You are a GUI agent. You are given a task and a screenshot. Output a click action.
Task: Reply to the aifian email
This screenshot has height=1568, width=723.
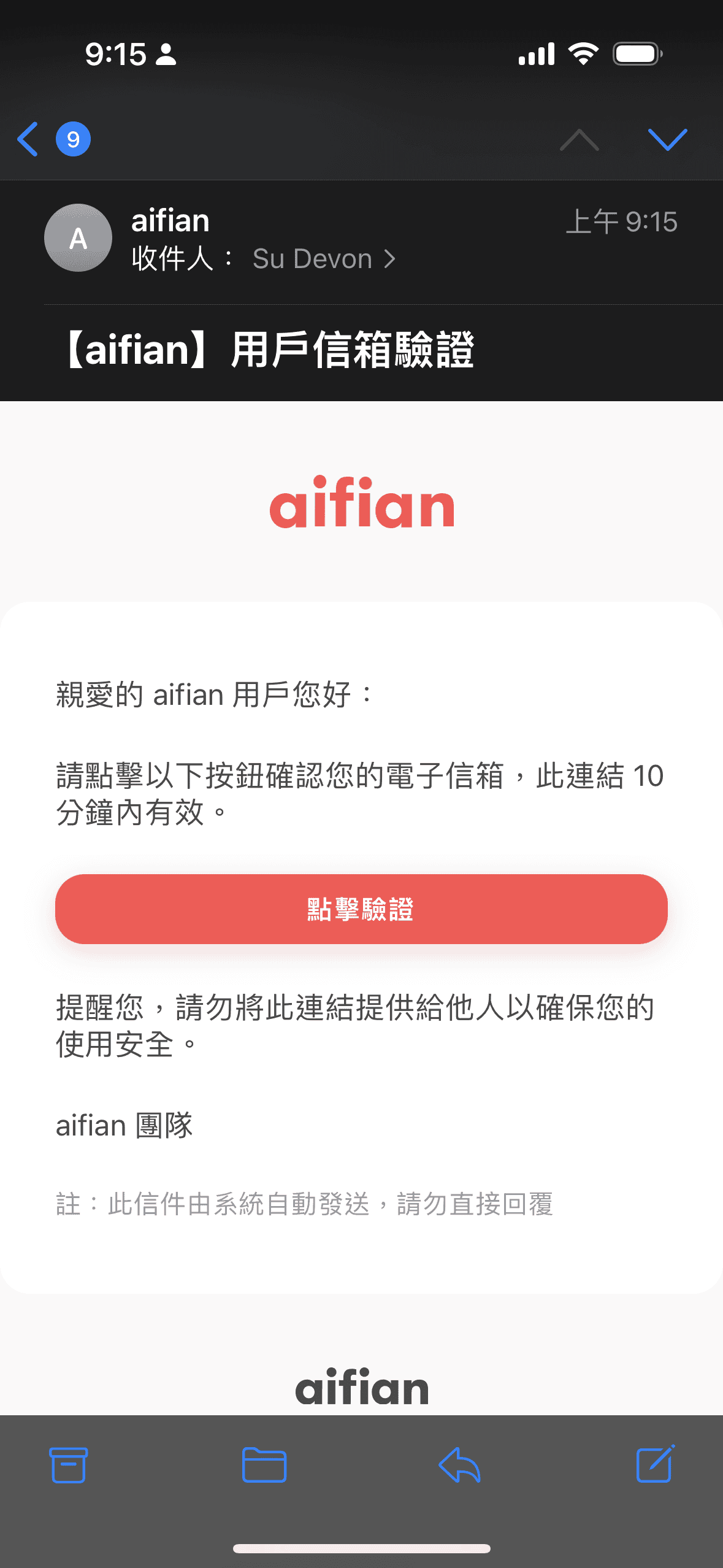point(459,1465)
